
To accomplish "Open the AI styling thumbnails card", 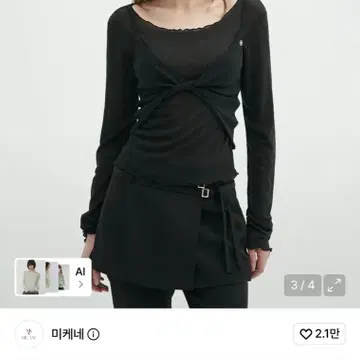I will [x=53, y=277].
